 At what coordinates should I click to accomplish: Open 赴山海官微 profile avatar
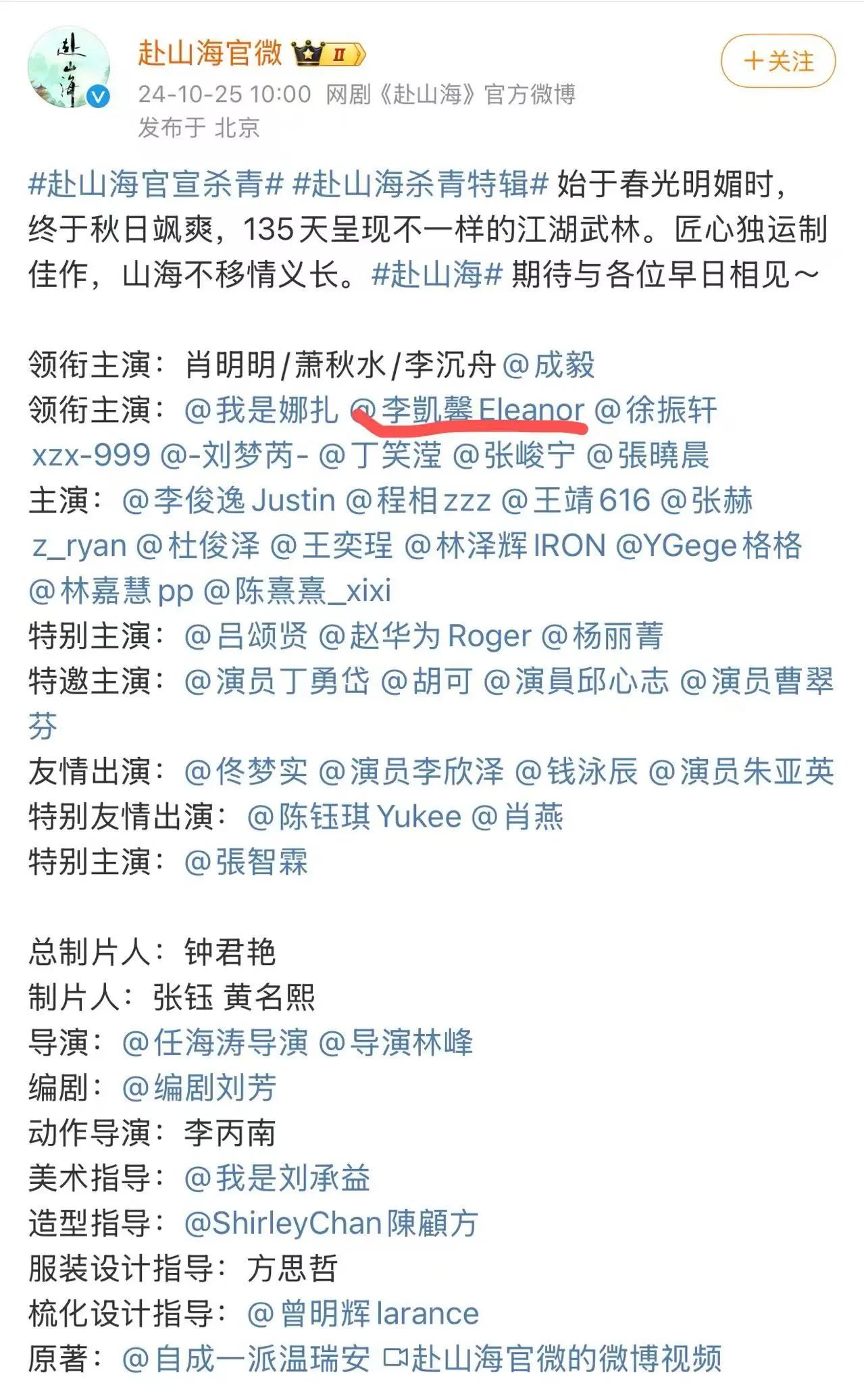tap(68, 68)
